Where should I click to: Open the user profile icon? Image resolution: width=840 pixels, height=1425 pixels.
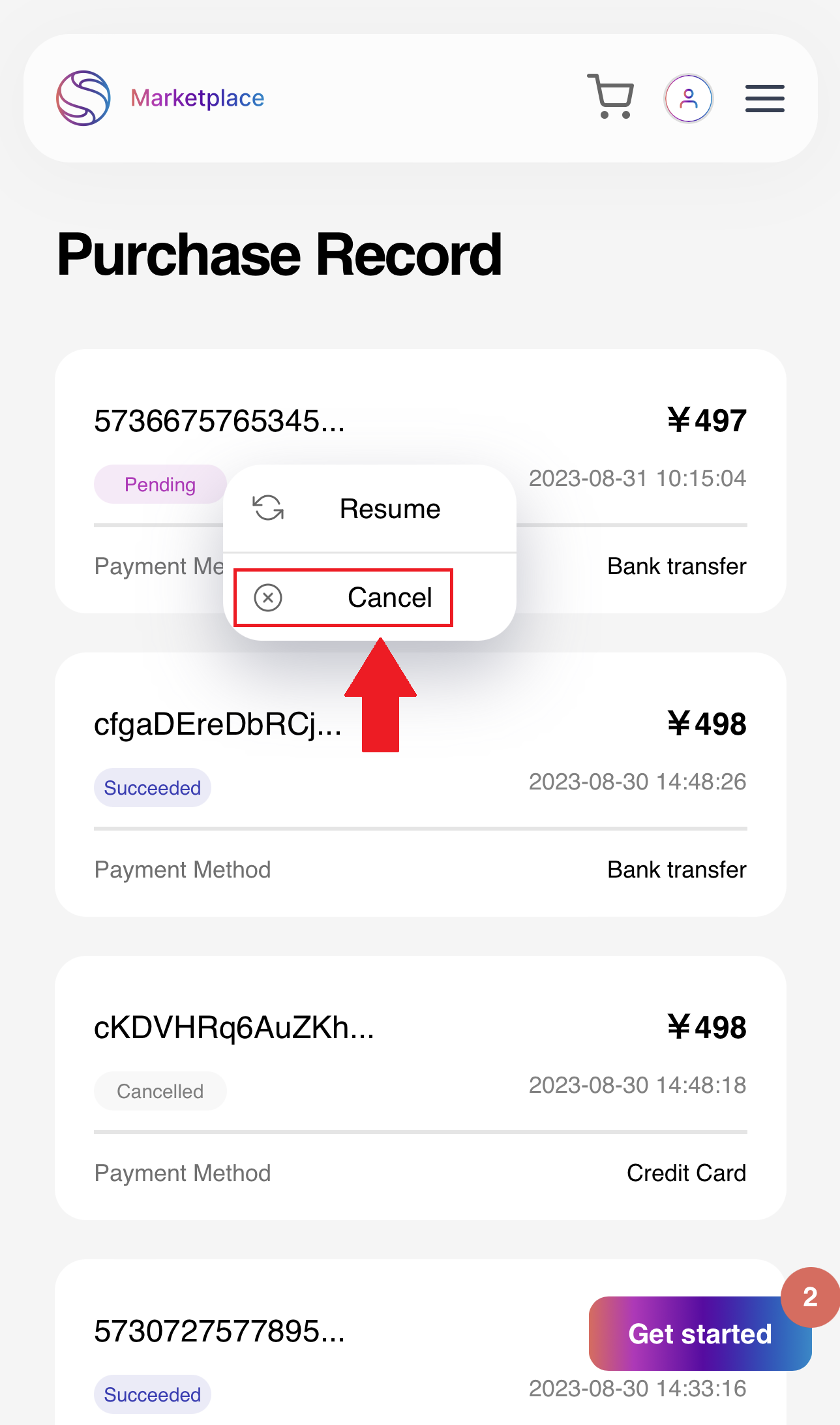tap(688, 99)
